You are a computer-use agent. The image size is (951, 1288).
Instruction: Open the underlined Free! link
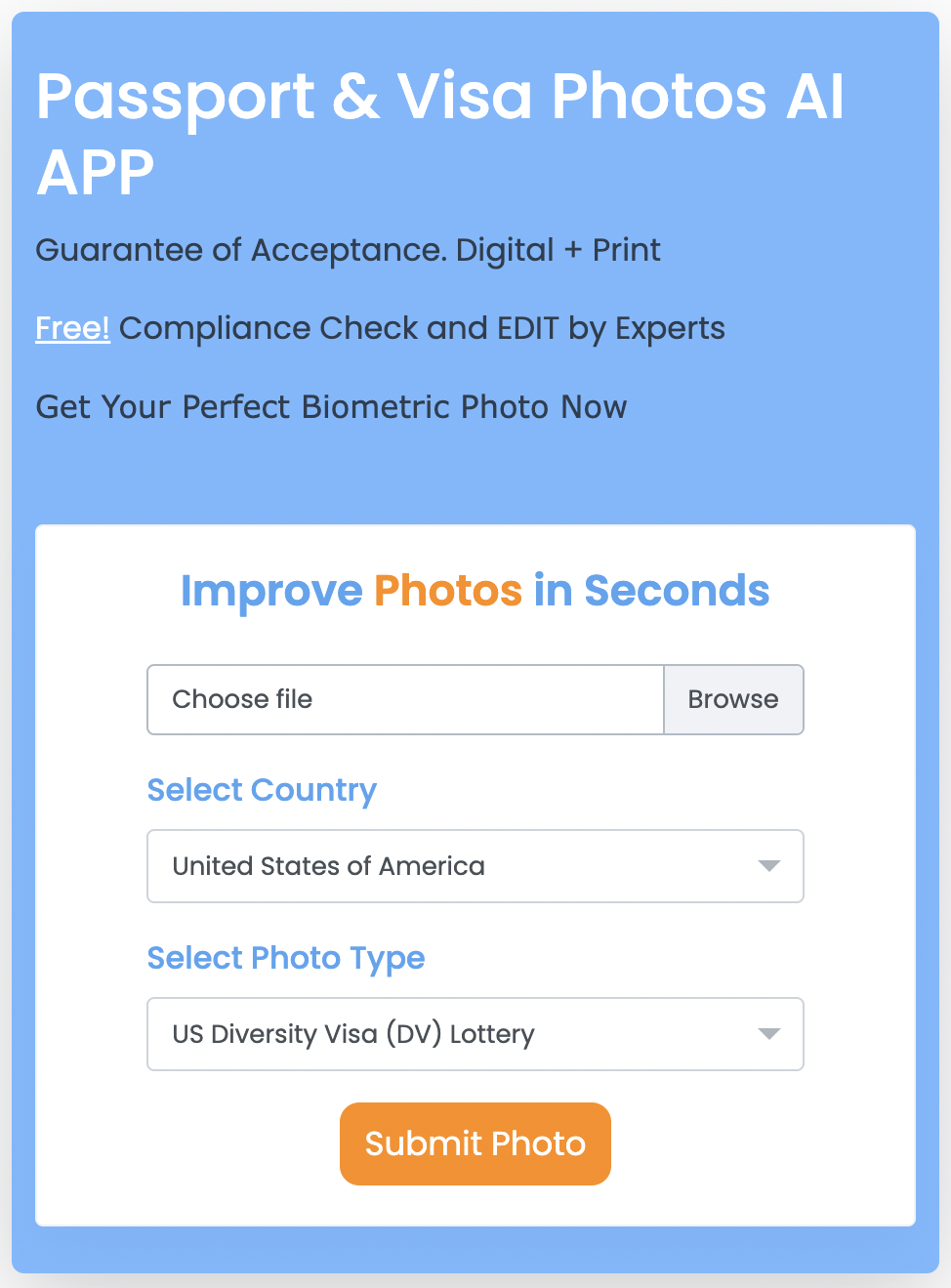[x=72, y=329]
